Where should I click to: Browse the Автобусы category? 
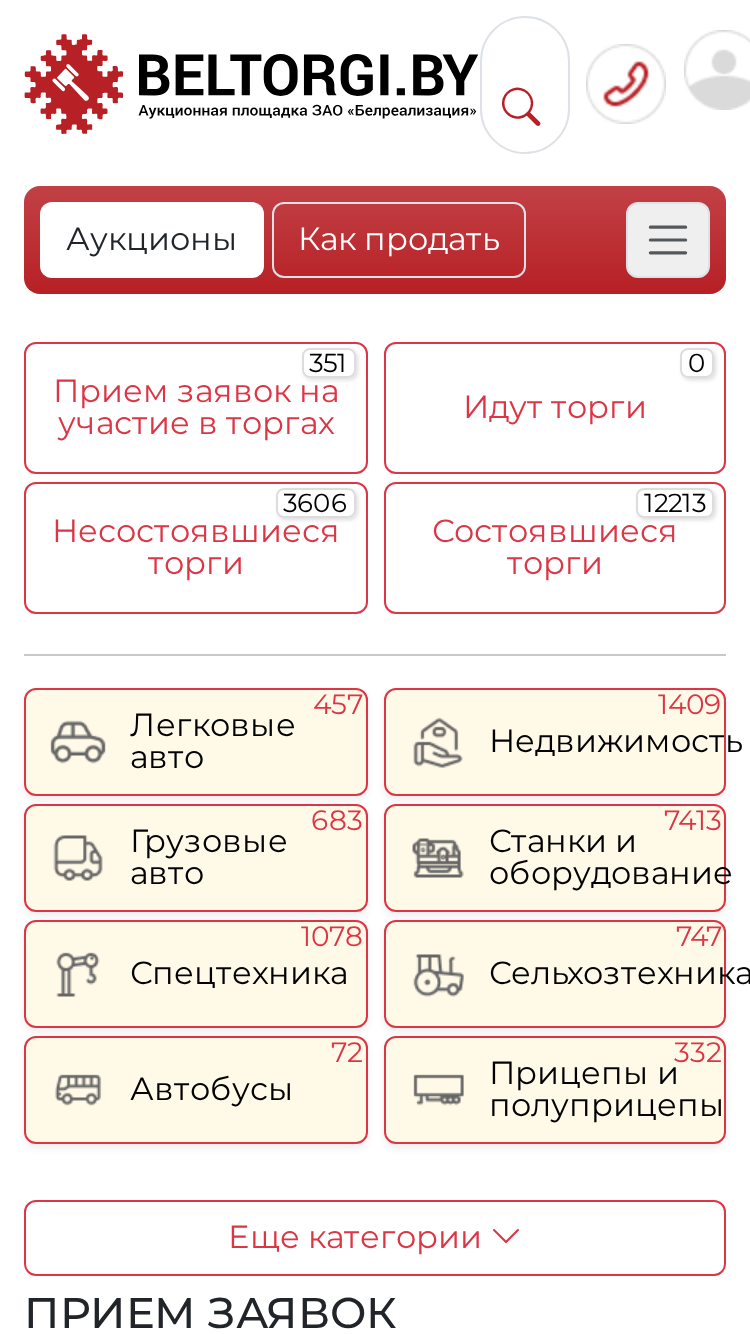coord(196,1090)
